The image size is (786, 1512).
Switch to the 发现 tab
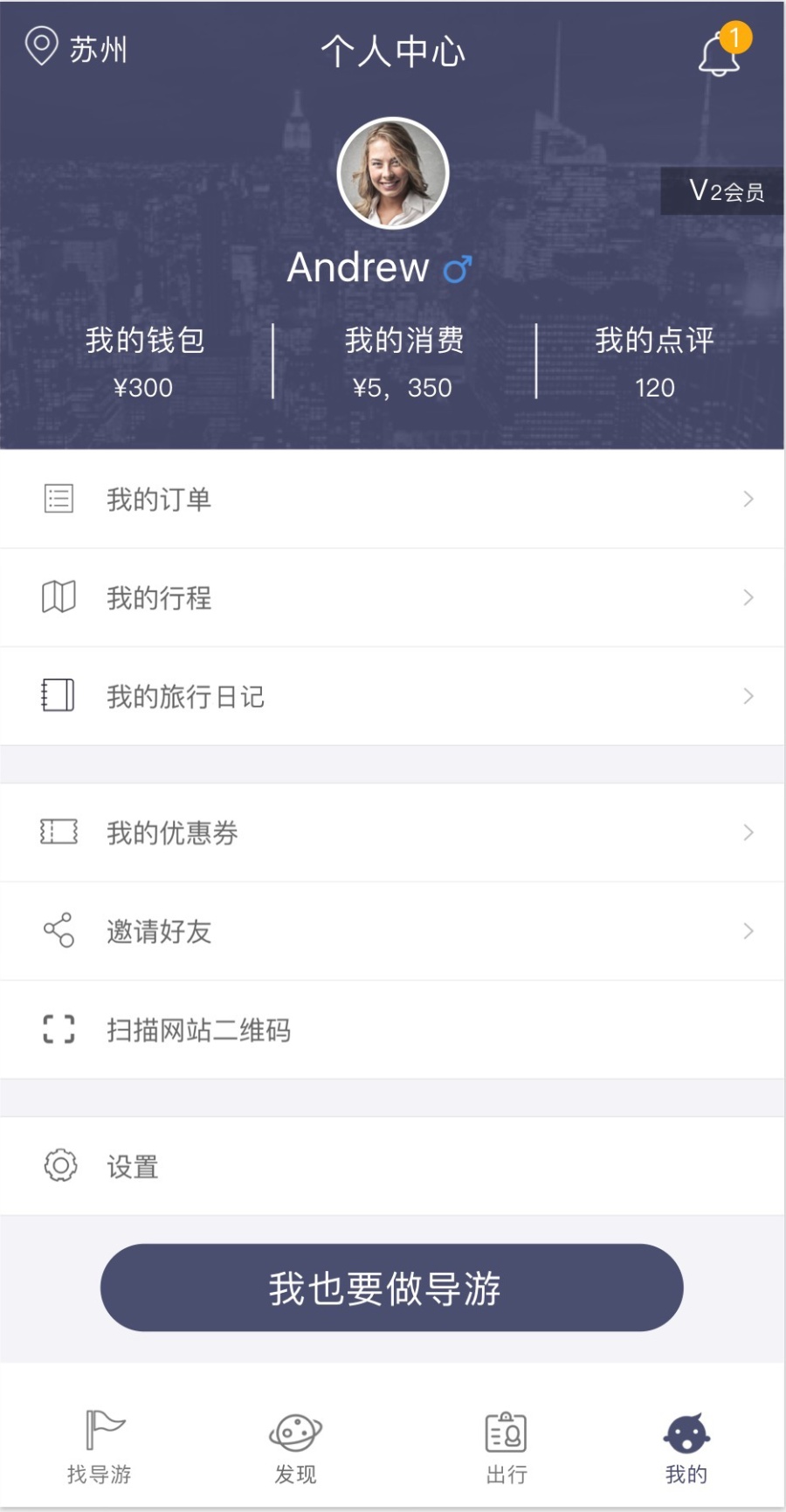293,1446
